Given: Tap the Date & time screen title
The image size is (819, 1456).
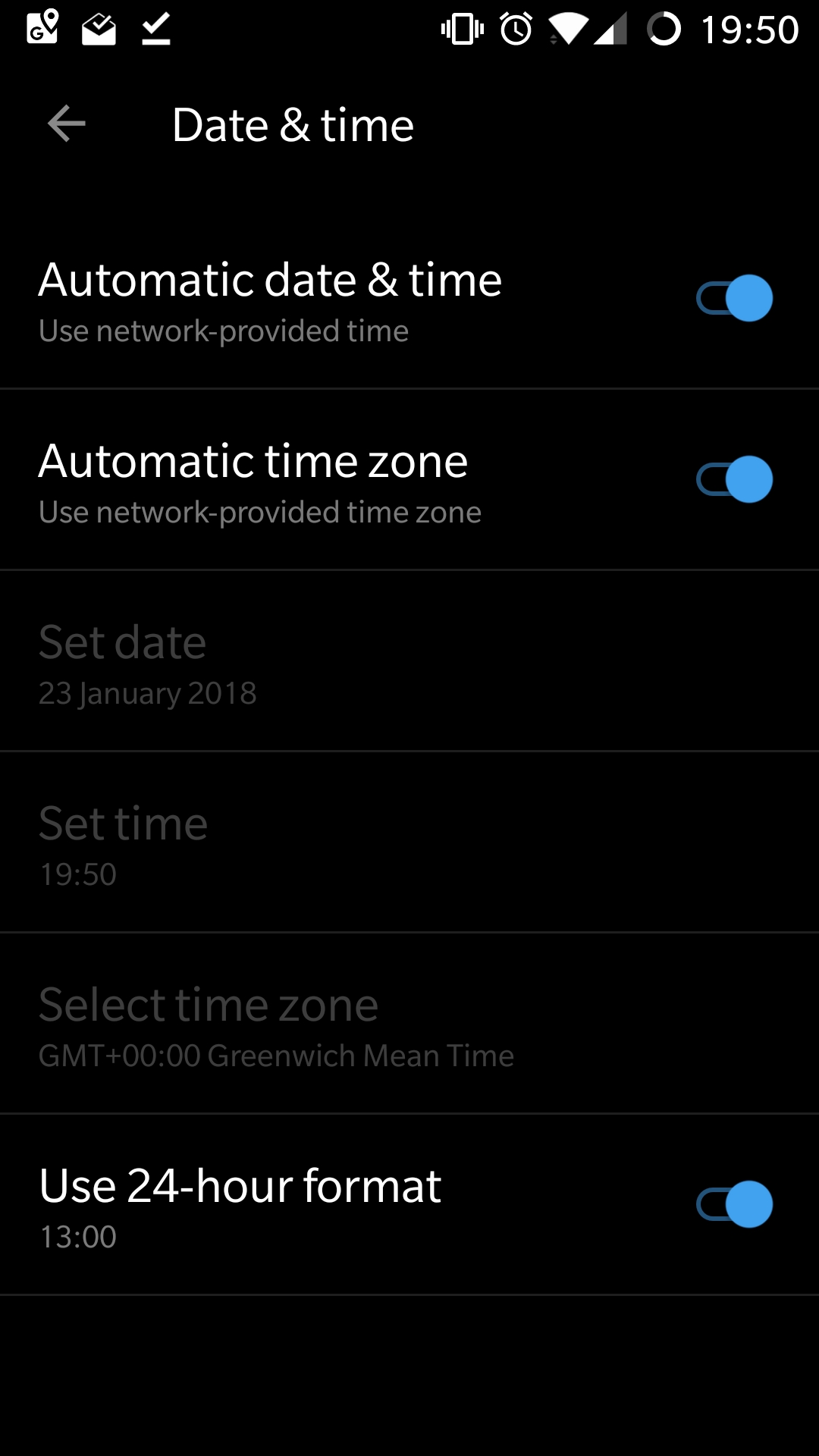Looking at the screenshot, I should pyautogui.click(x=293, y=124).
